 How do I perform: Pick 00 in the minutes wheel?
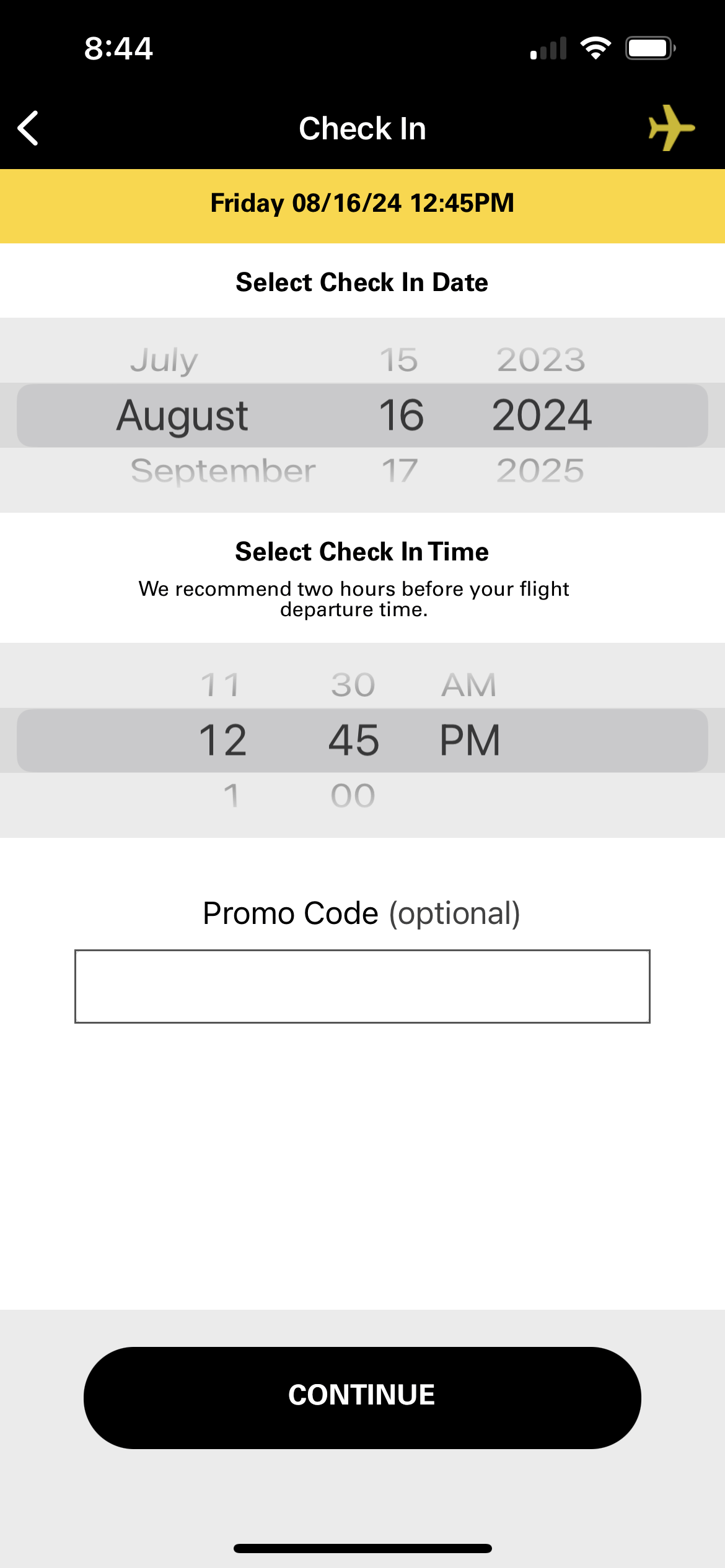[x=352, y=797]
